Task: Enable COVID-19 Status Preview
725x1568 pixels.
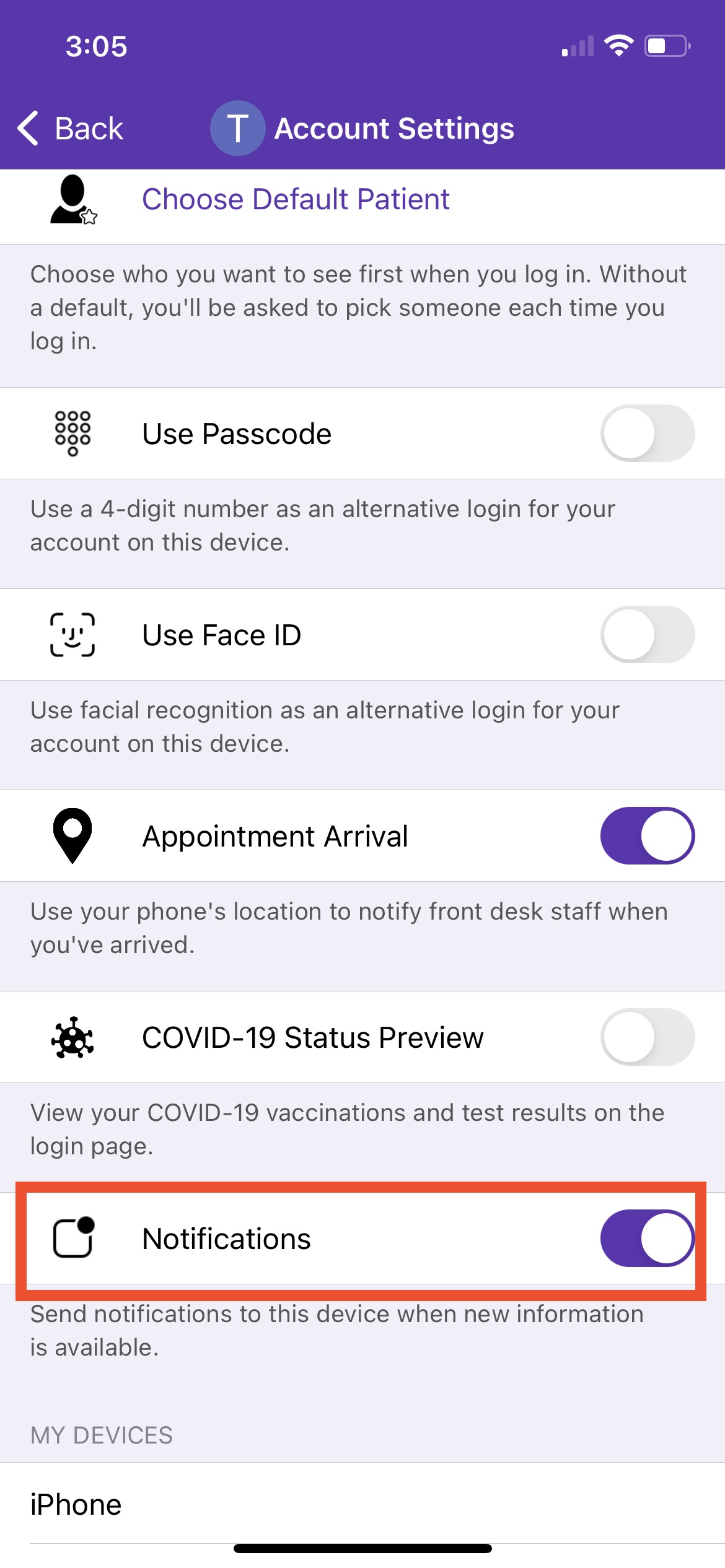Action: pos(647,1037)
